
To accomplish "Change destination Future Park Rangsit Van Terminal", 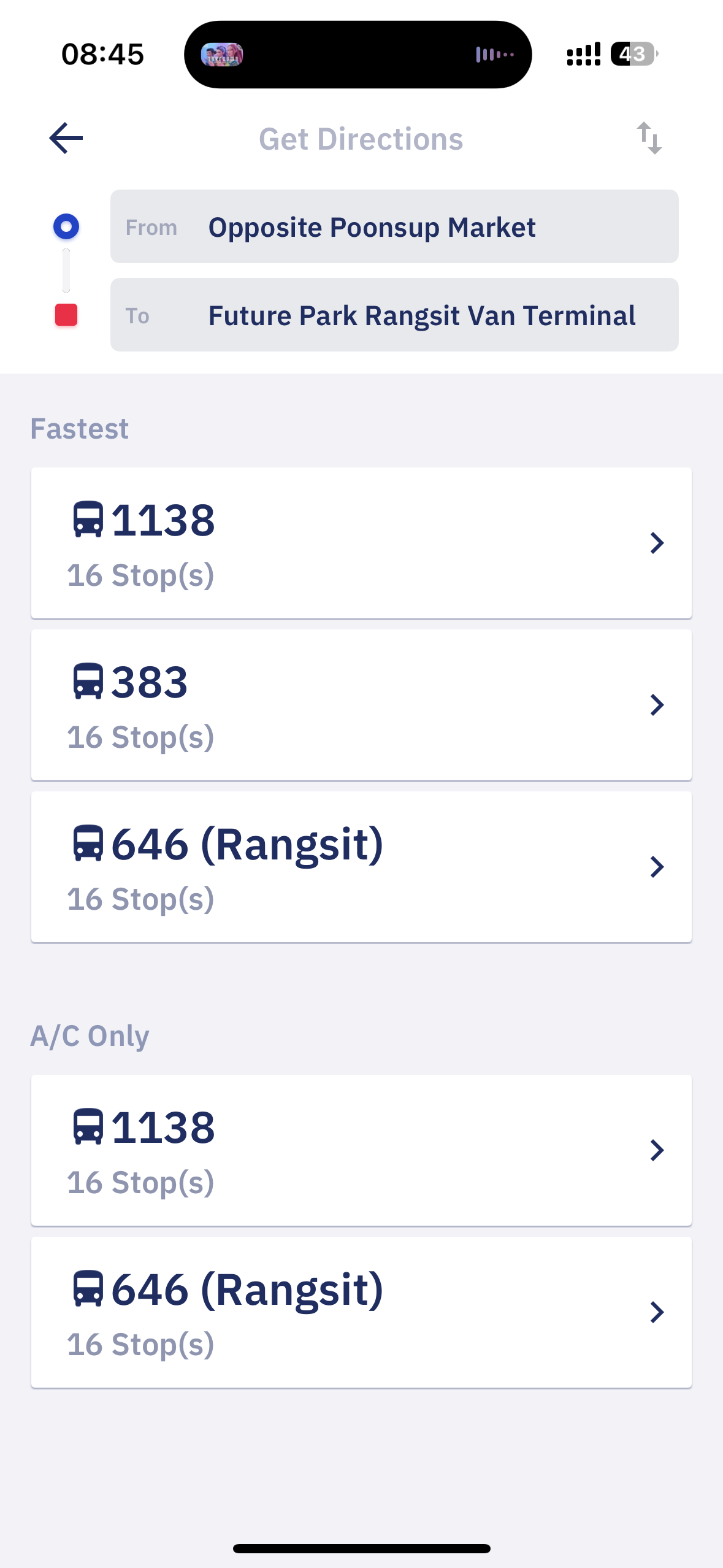I will coord(394,315).
